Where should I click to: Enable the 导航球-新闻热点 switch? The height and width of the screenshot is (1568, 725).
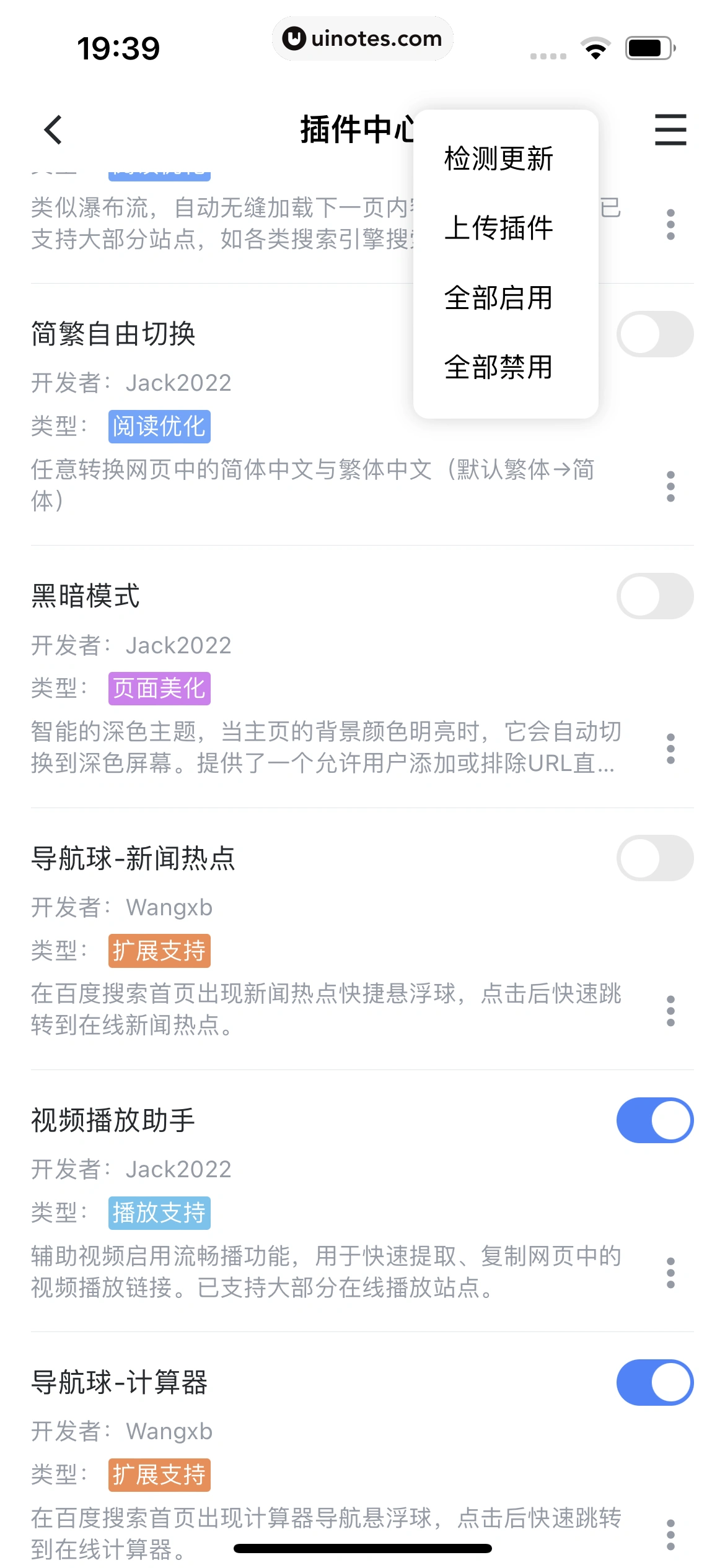(x=654, y=858)
